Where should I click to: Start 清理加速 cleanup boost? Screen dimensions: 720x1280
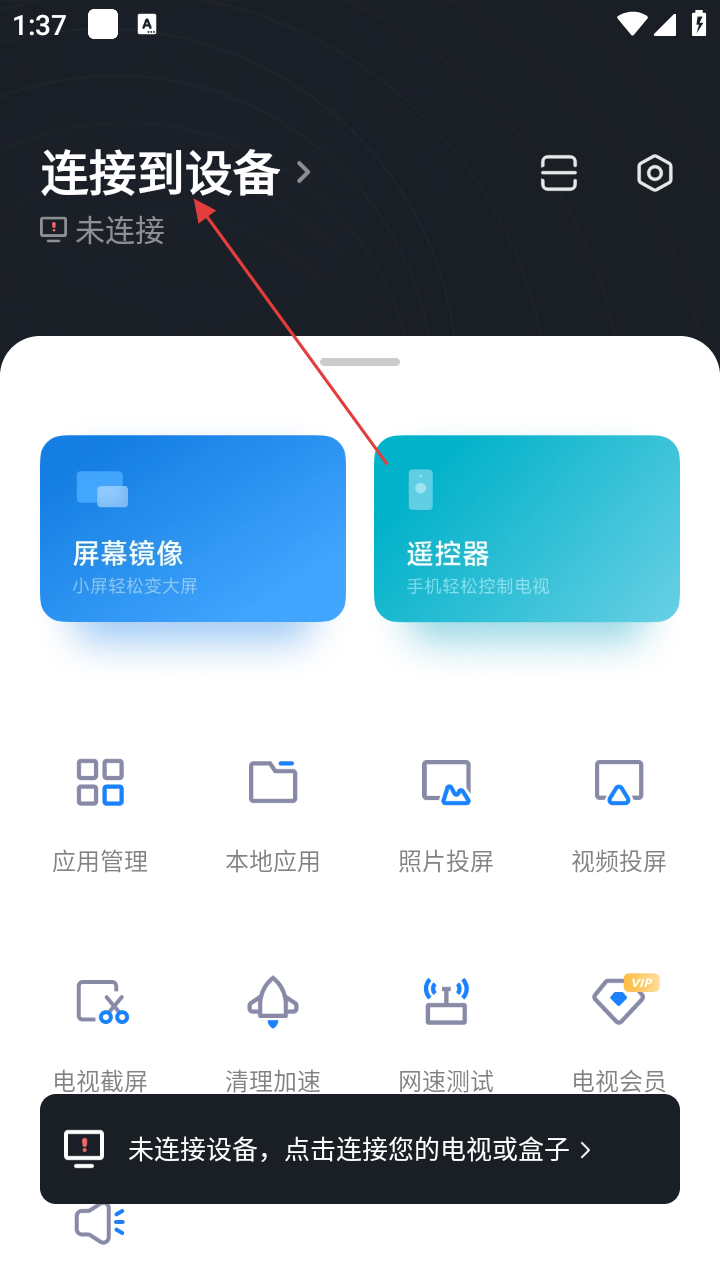coord(273,1030)
